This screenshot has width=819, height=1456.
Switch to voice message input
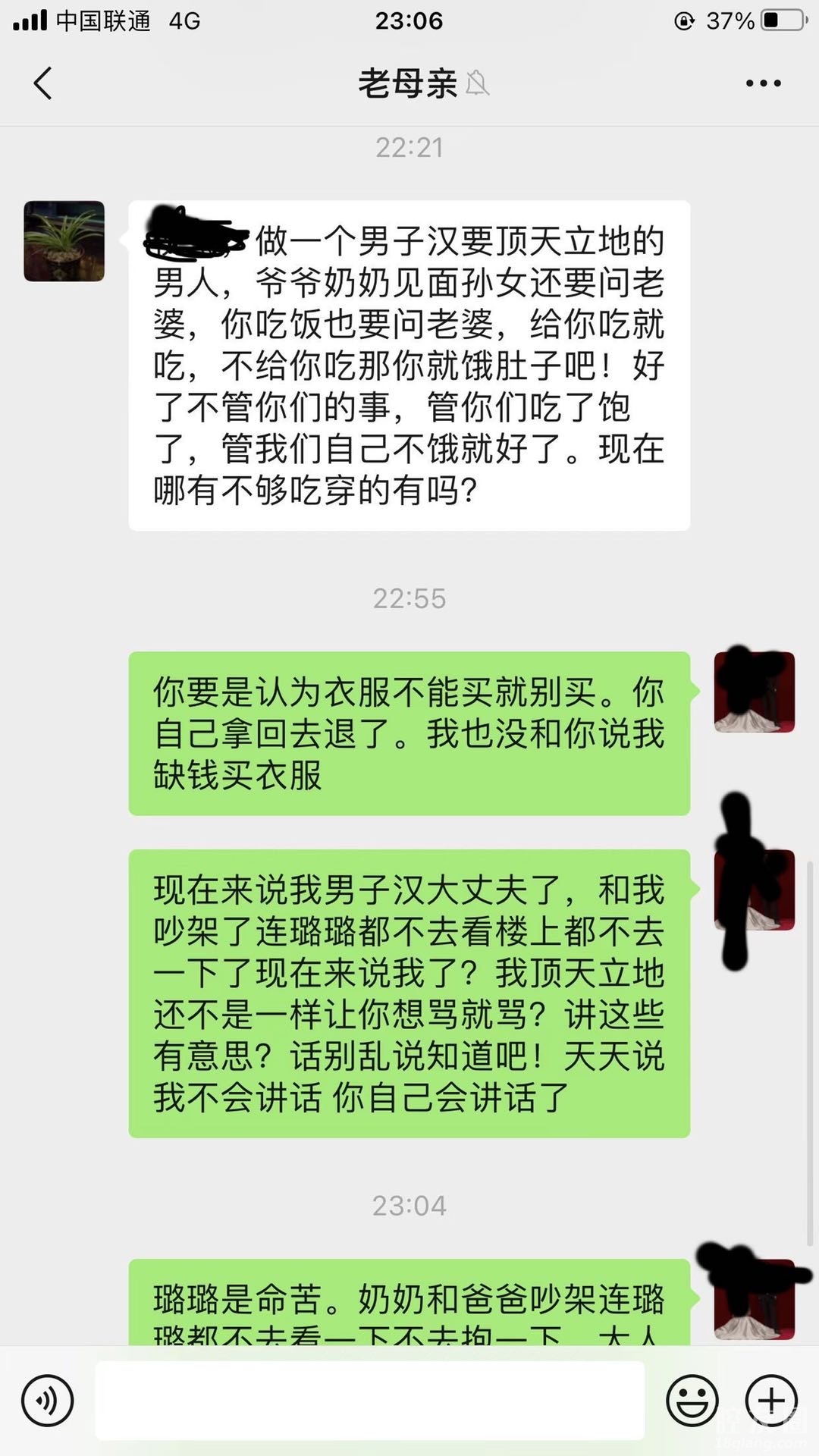click(x=47, y=1401)
